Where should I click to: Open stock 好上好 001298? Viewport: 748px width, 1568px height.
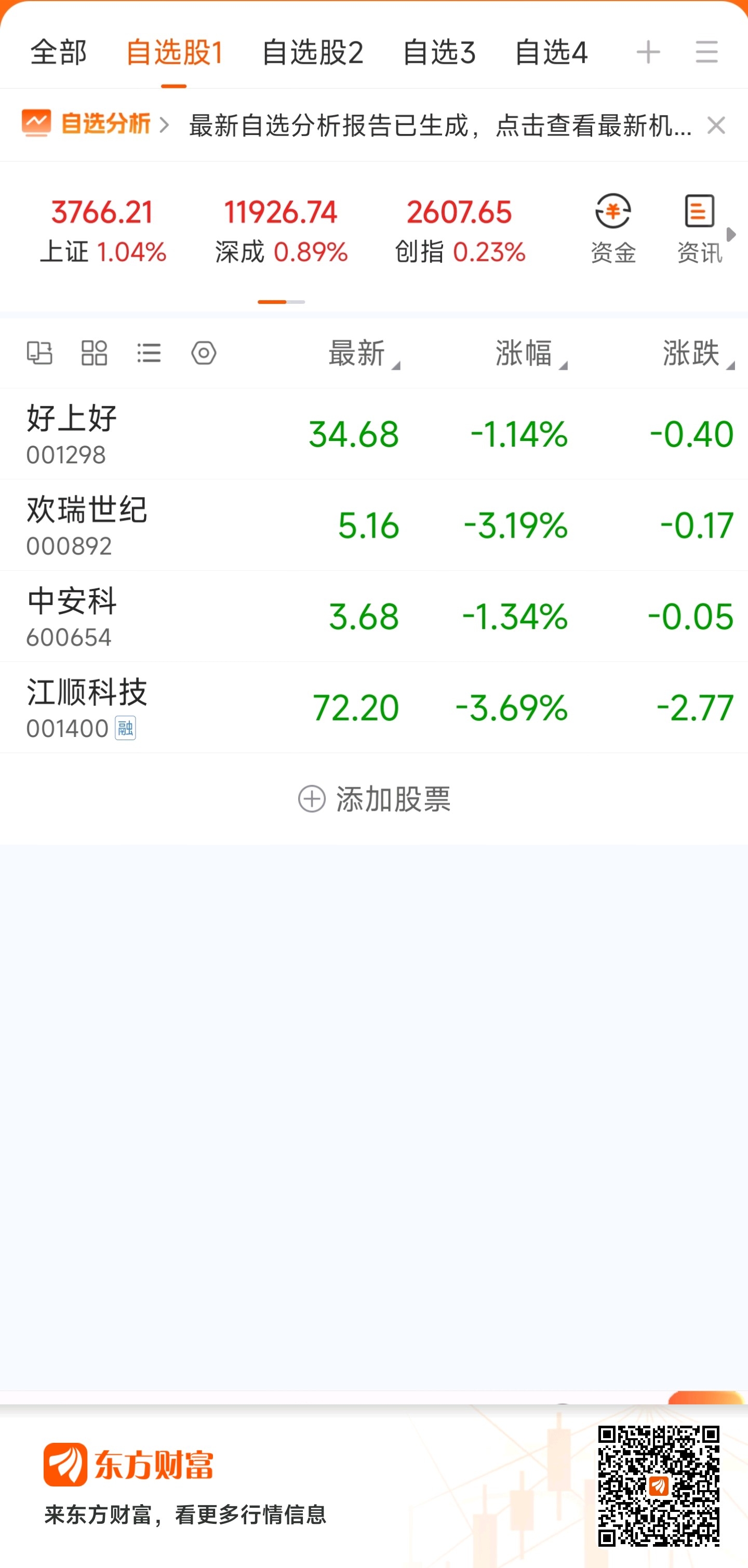373,434
